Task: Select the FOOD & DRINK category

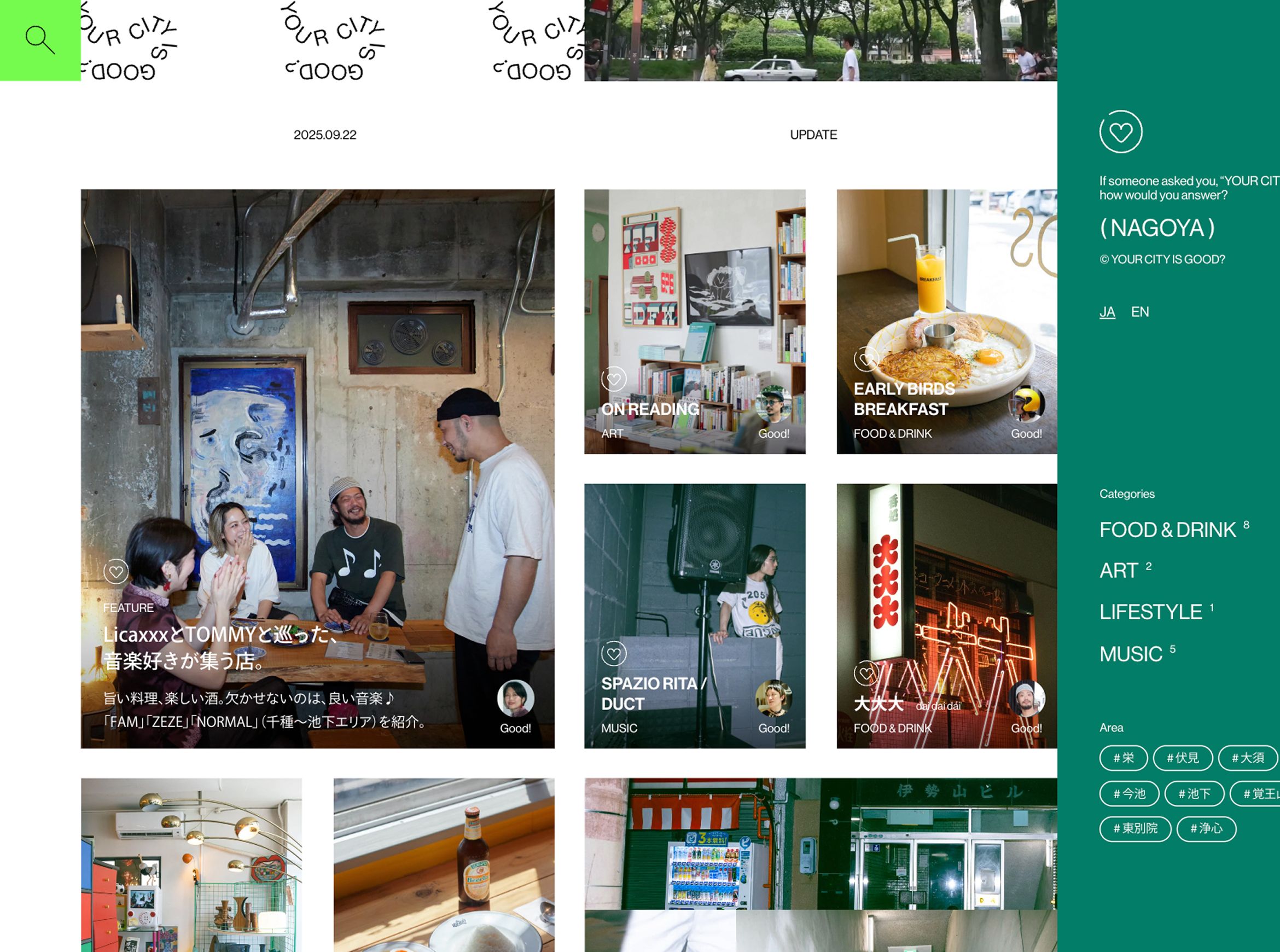Action: [x=1167, y=530]
